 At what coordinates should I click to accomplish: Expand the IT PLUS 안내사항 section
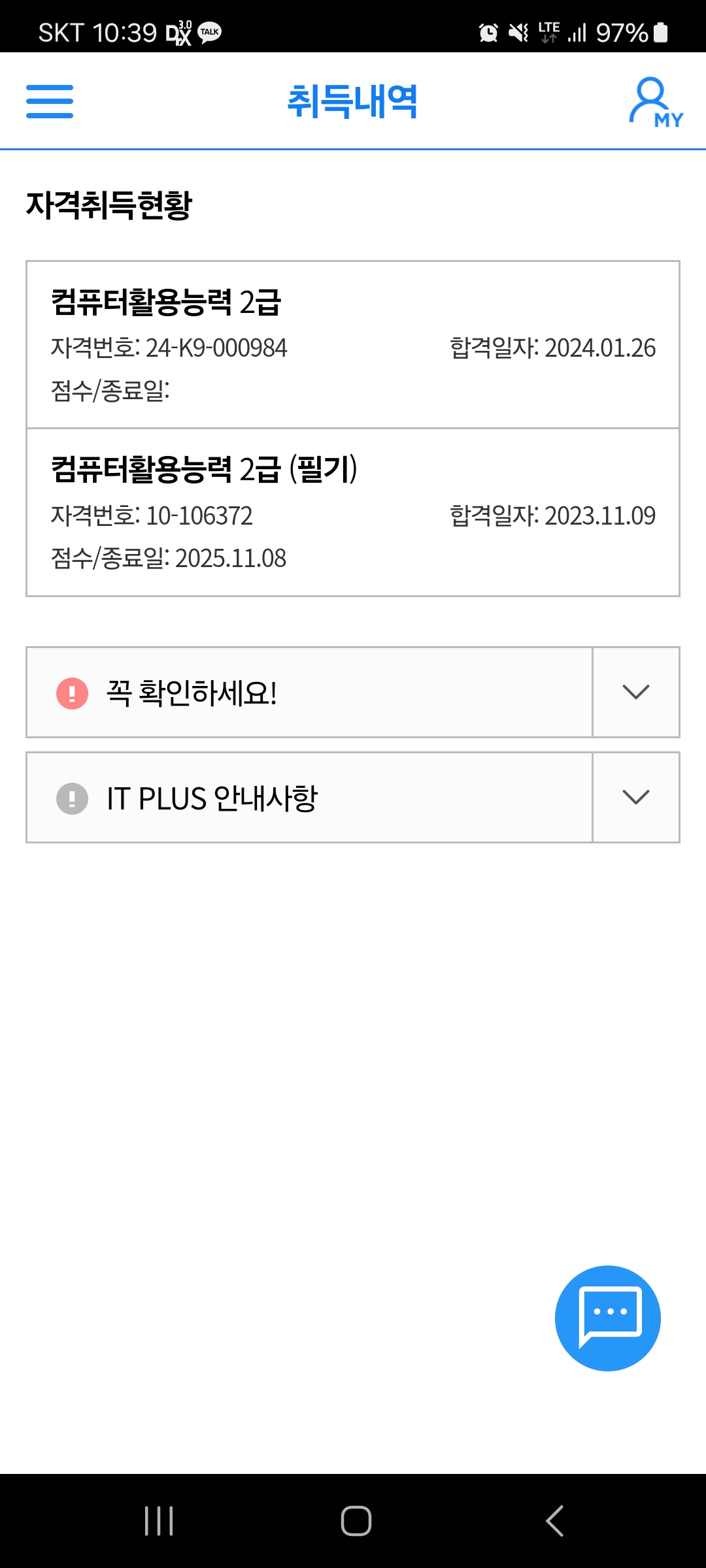(353, 798)
